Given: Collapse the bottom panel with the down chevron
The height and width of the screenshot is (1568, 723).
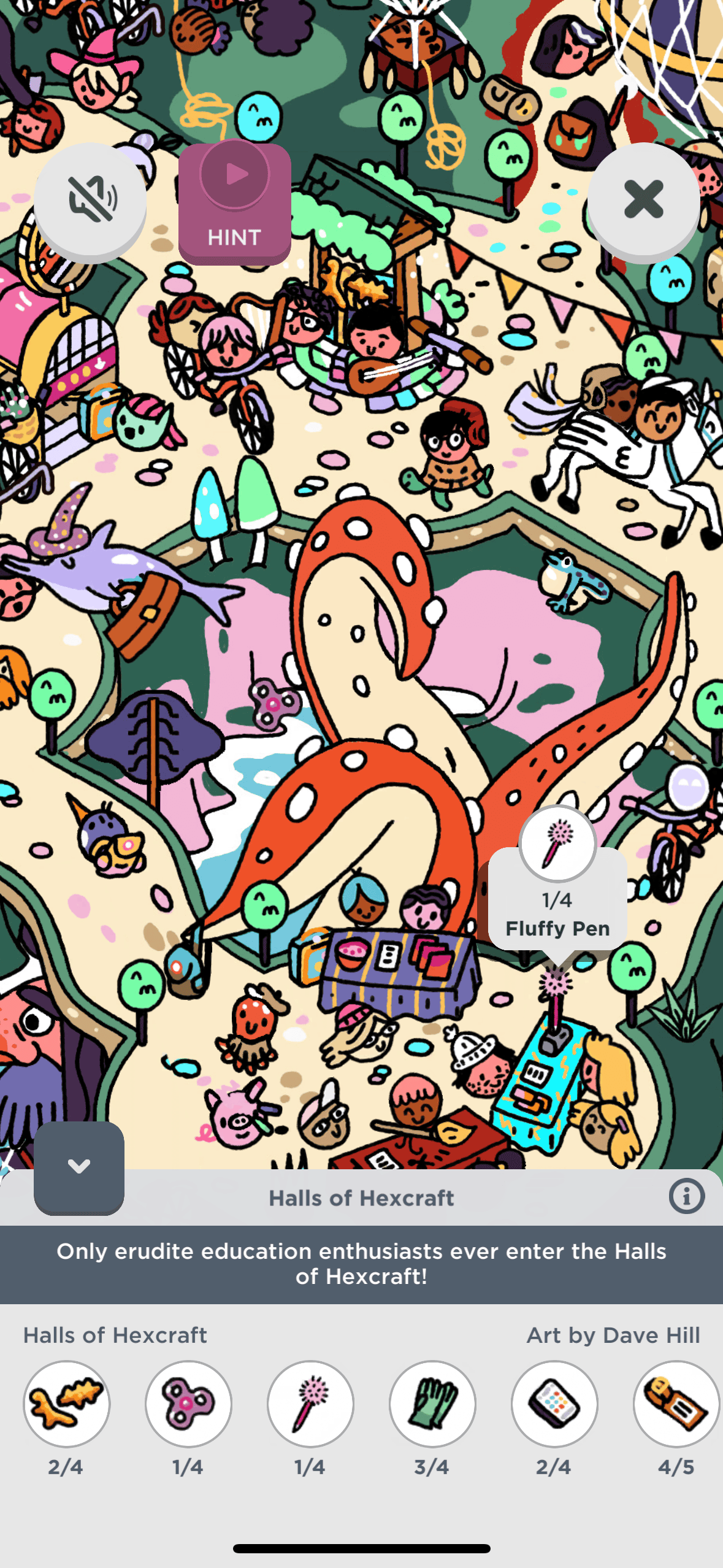Looking at the screenshot, I should (x=79, y=1166).
